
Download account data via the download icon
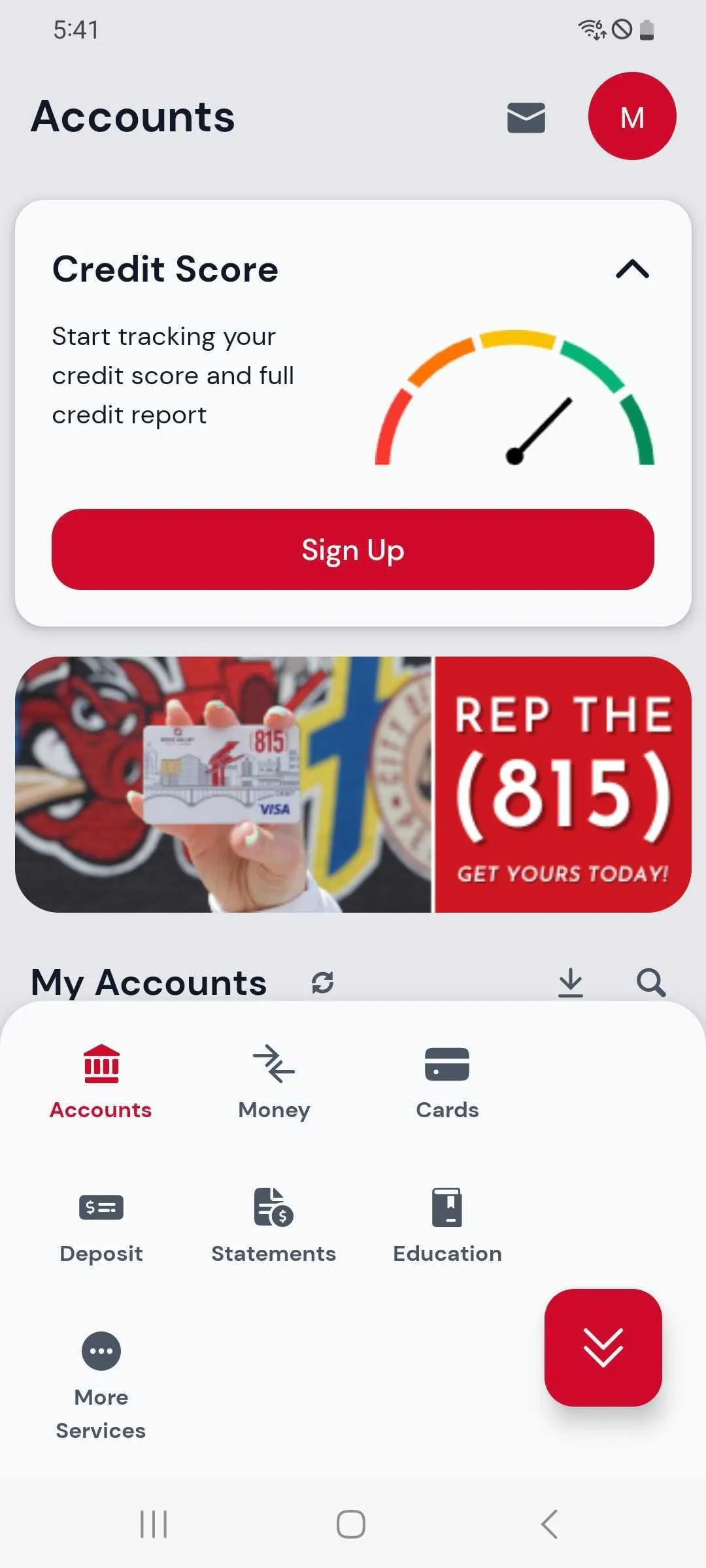[571, 981]
